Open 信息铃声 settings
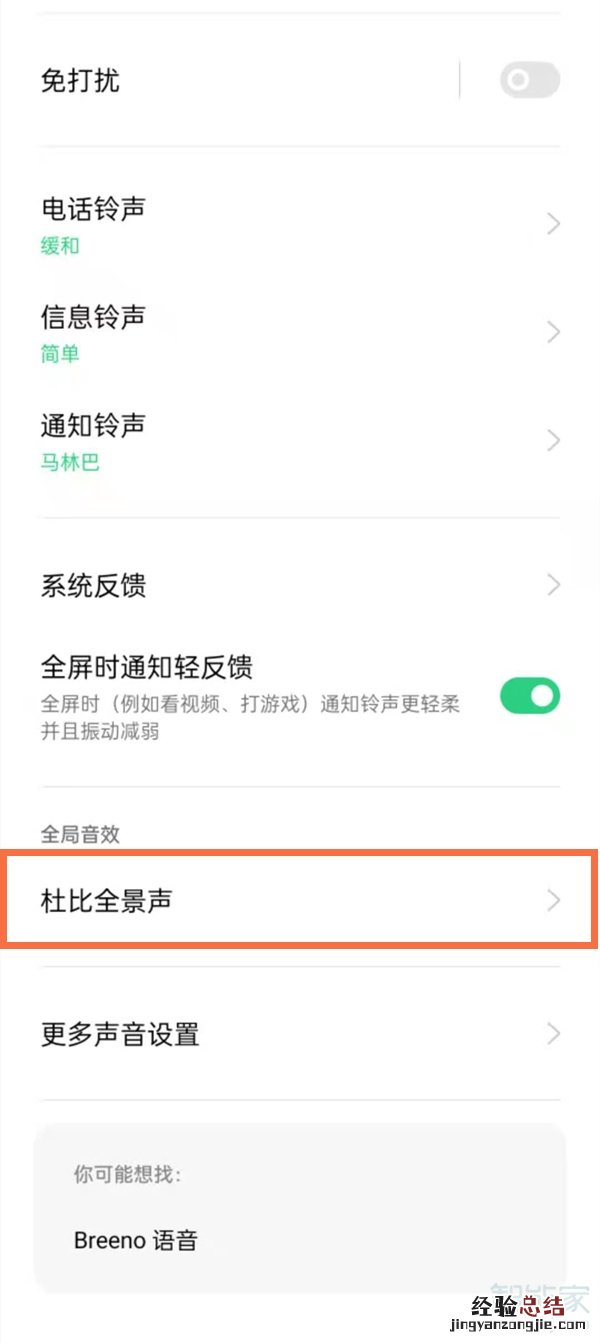This screenshot has width=600, height=1343. pos(300,333)
